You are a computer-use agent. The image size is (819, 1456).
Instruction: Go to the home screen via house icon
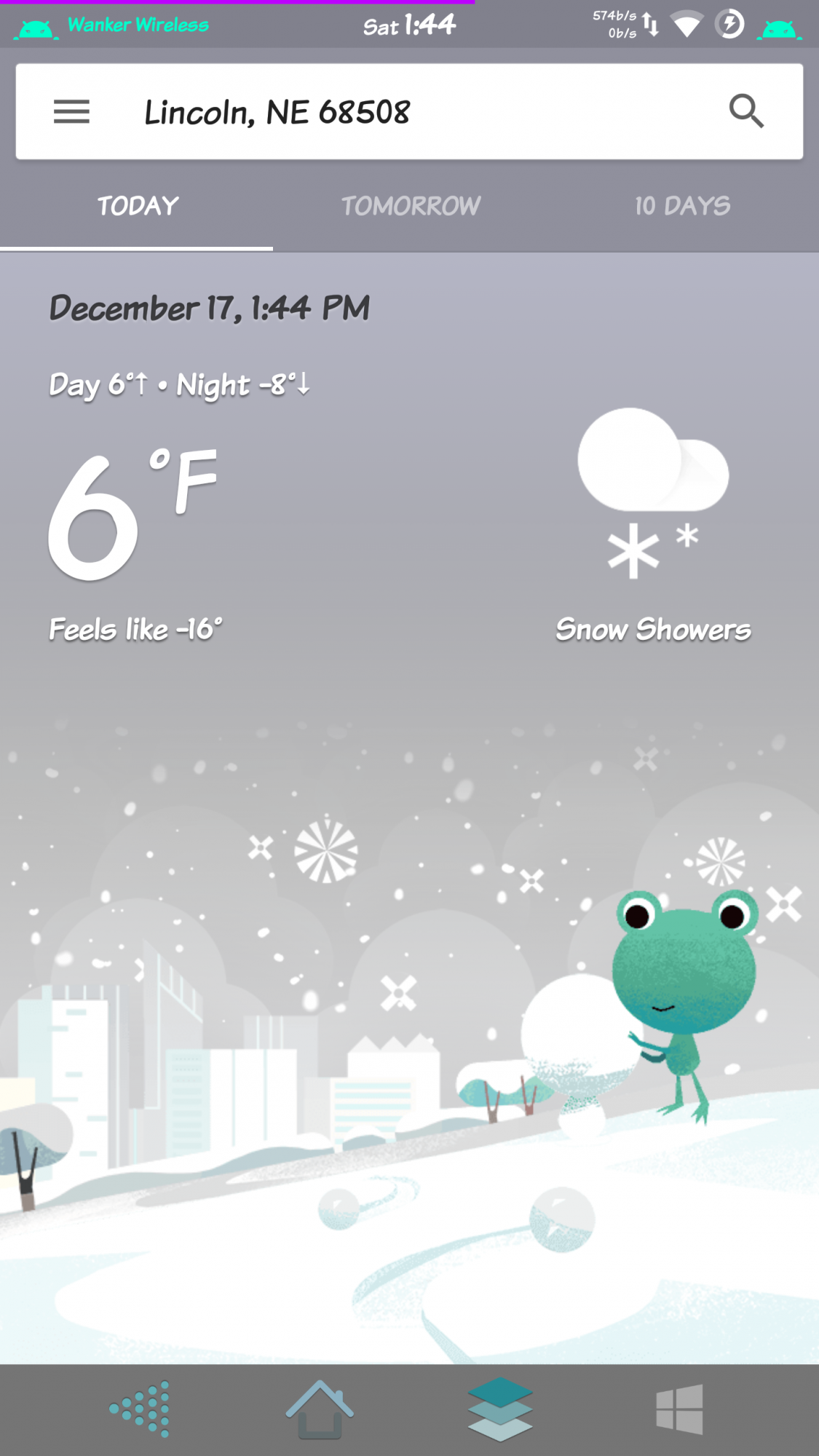click(320, 1409)
